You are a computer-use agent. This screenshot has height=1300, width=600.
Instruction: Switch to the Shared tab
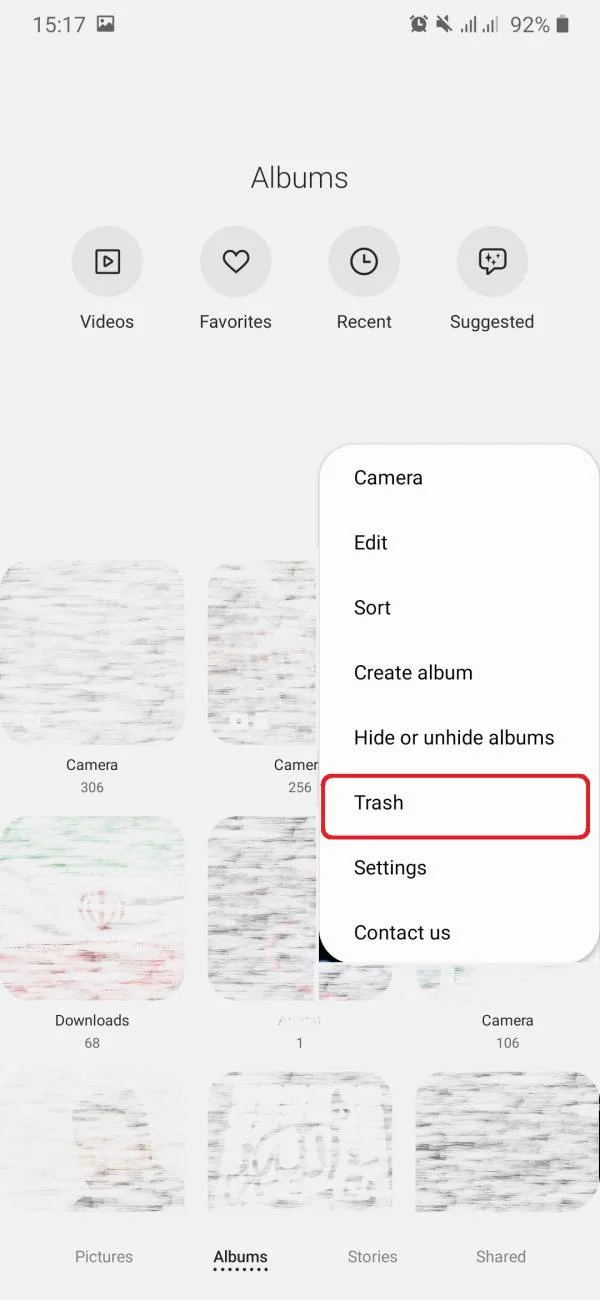(500, 1257)
